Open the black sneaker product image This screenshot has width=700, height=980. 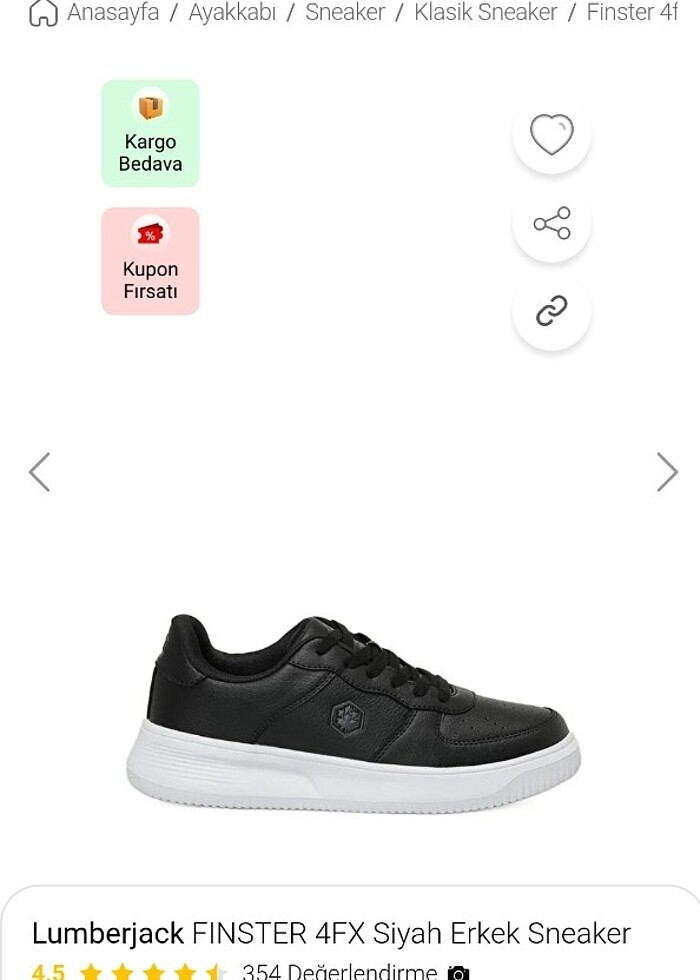(352, 712)
